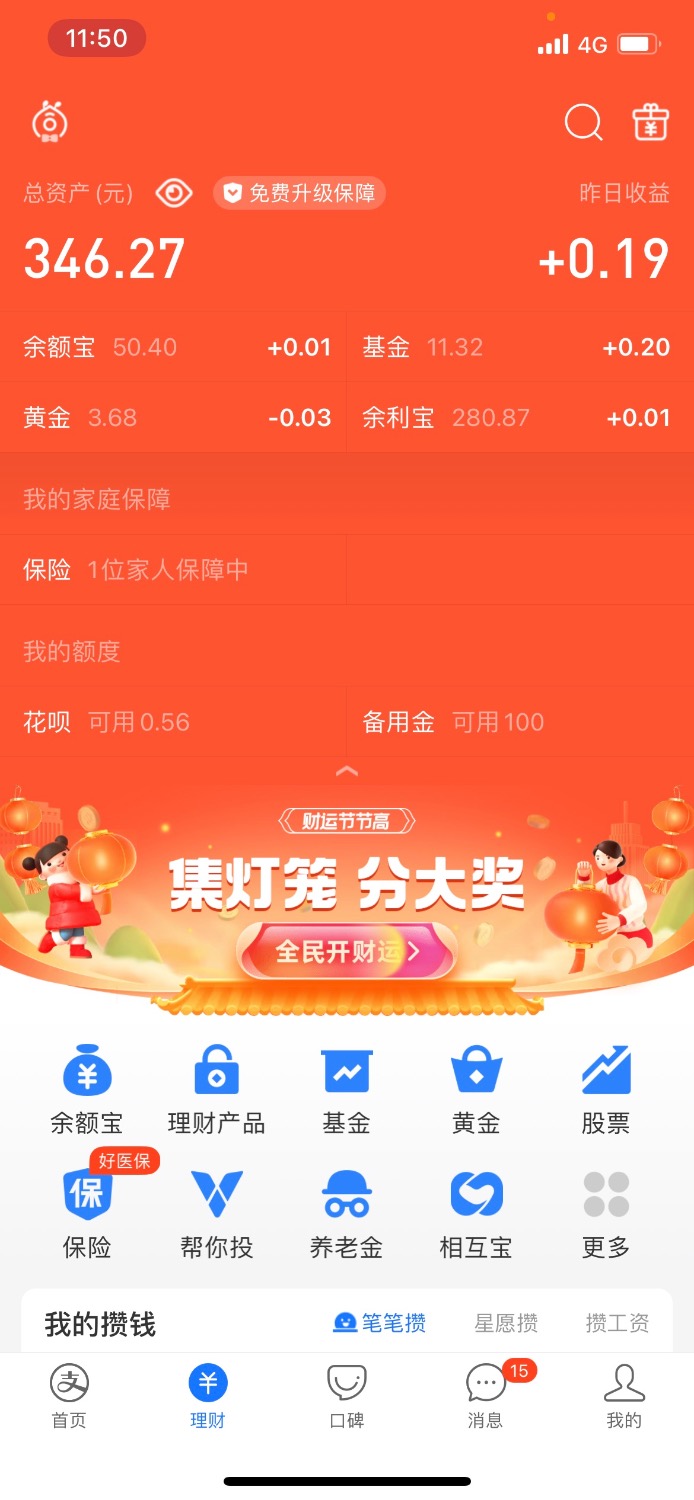Show 更多 services

tap(606, 1214)
